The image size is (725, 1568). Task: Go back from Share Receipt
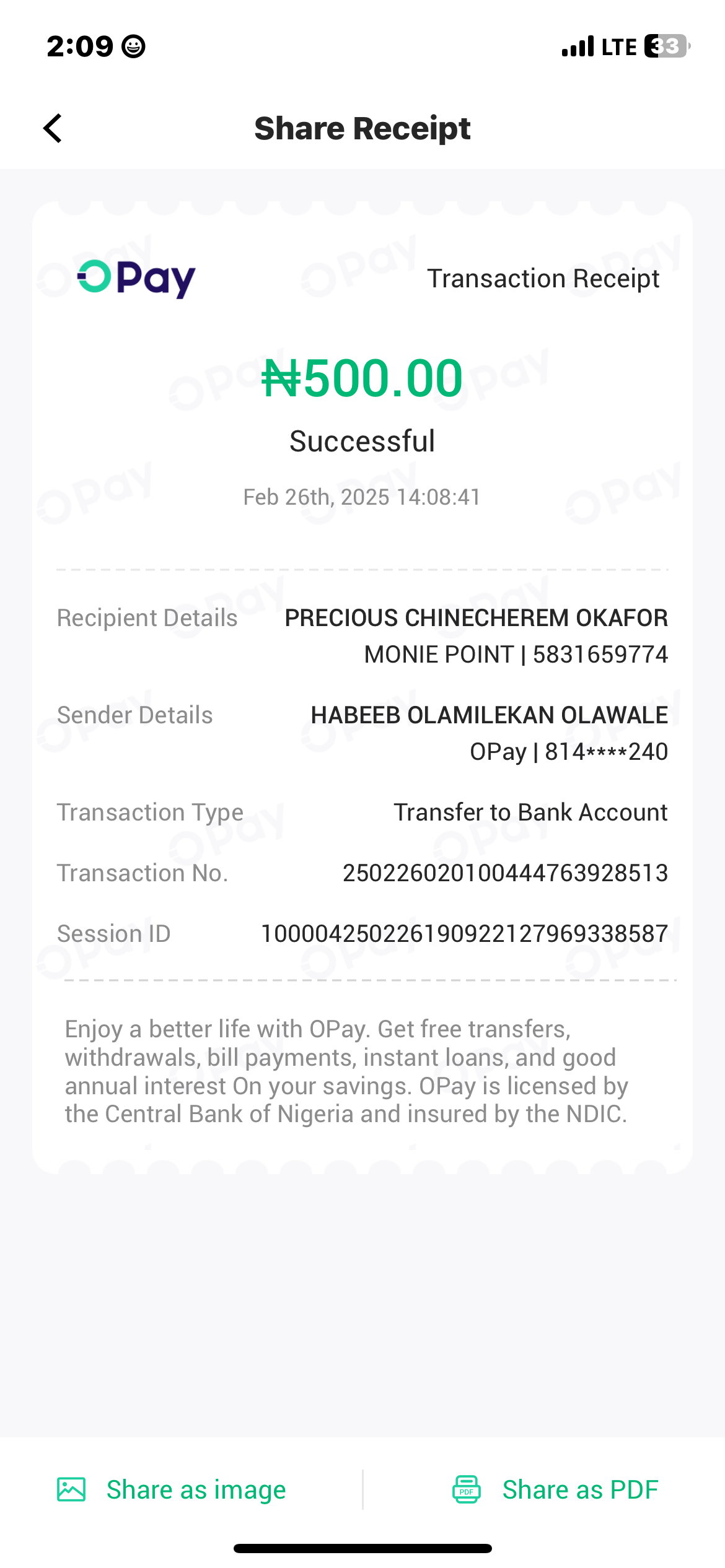[53, 129]
